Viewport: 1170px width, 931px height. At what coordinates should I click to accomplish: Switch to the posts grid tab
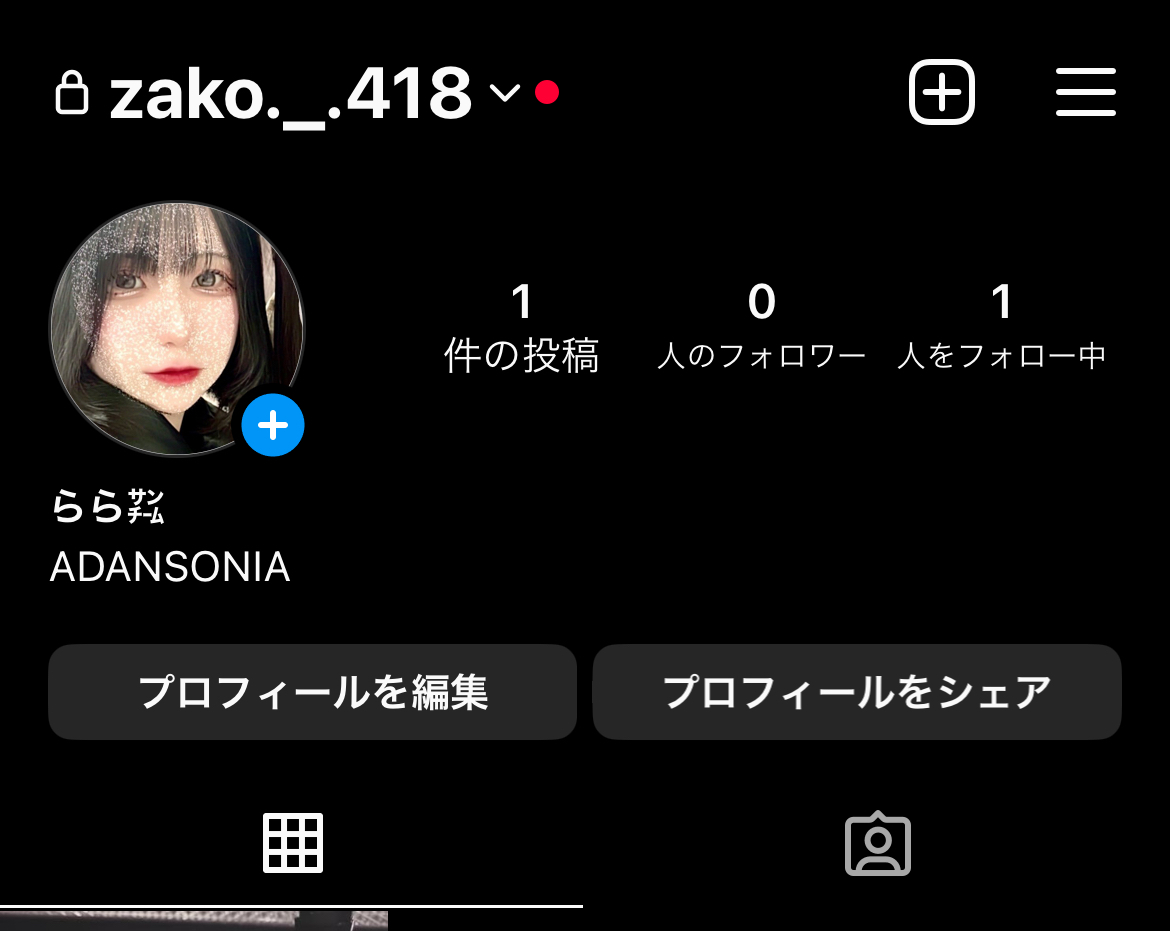pos(292,843)
